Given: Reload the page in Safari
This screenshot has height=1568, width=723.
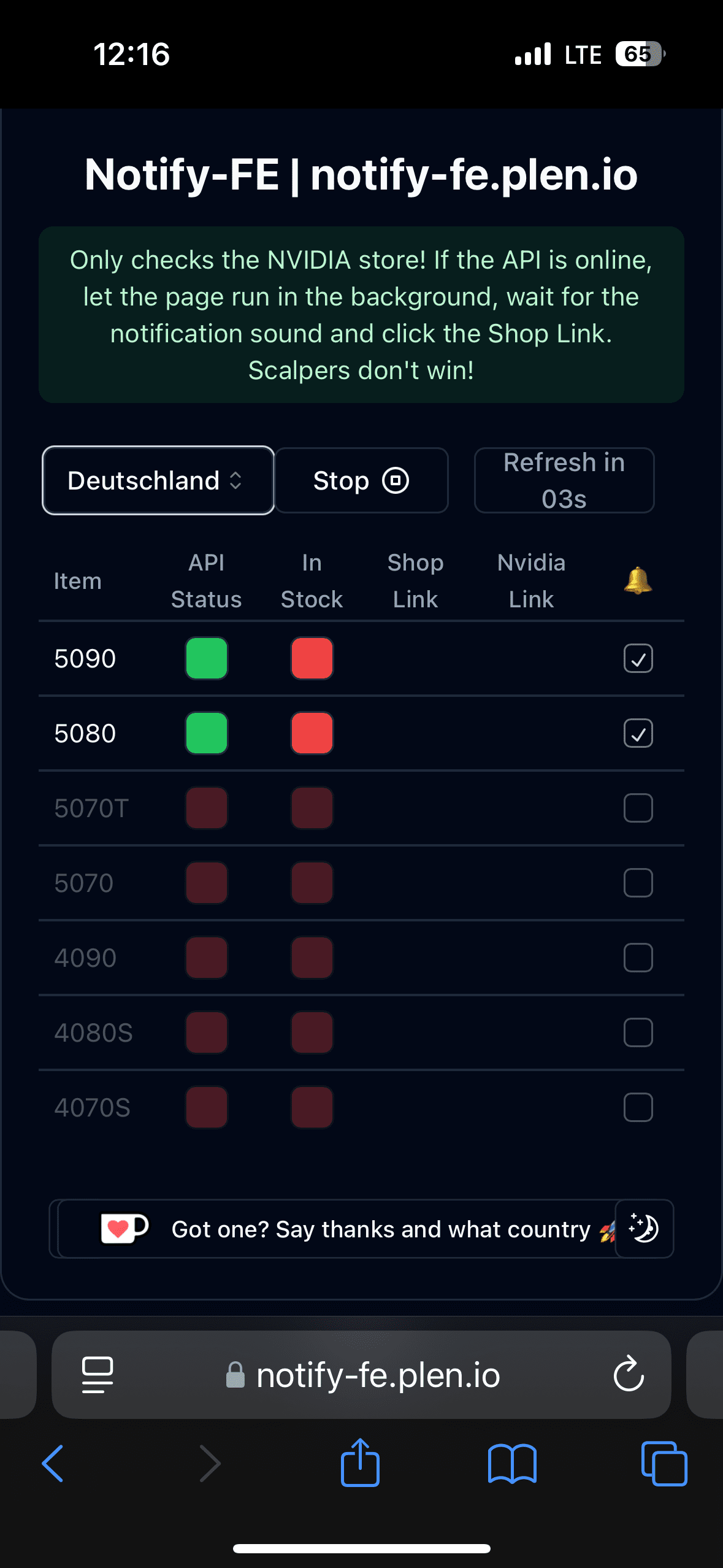Looking at the screenshot, I should (629, 1374).
